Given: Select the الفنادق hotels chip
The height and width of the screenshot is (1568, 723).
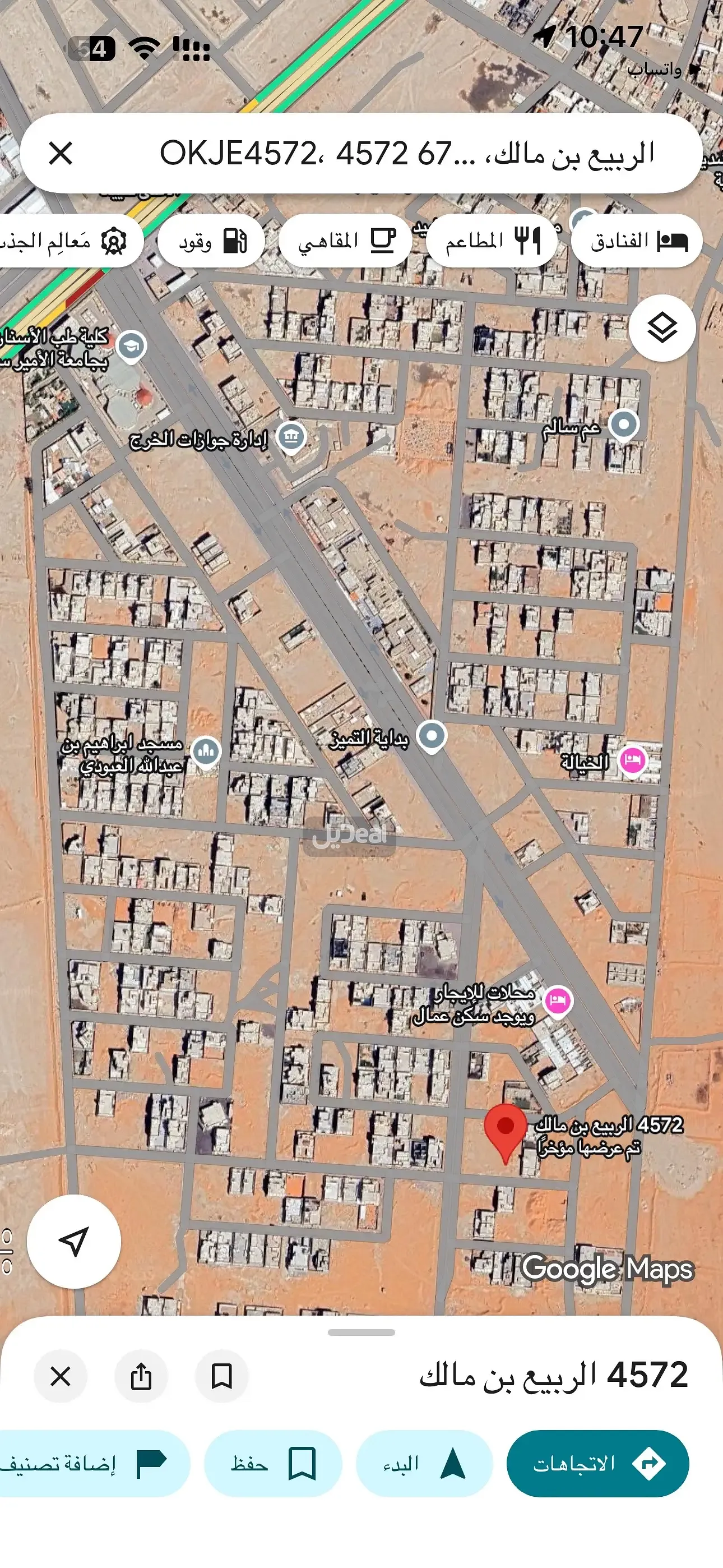Looking at the screenshot, I should (x=637, y=241).
